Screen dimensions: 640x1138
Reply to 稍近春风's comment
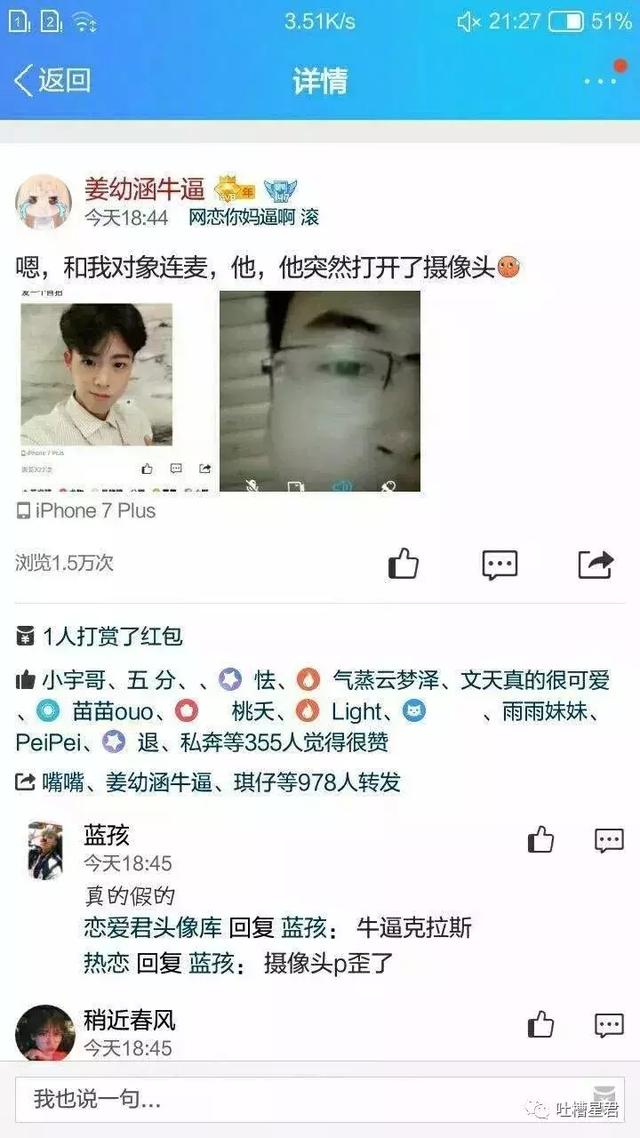tap(609, 1024)
